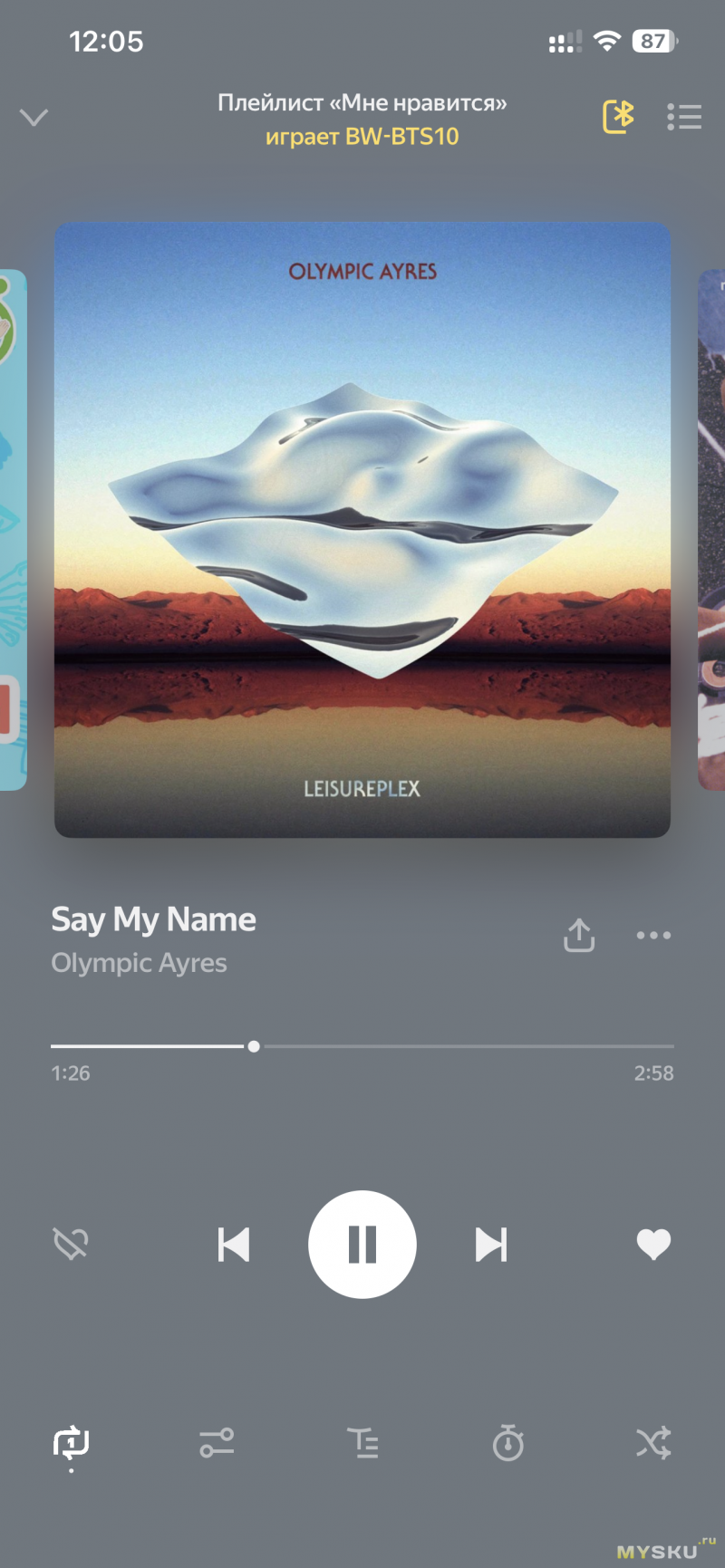
Task: Open the sleep timer
Action: 507,1442
